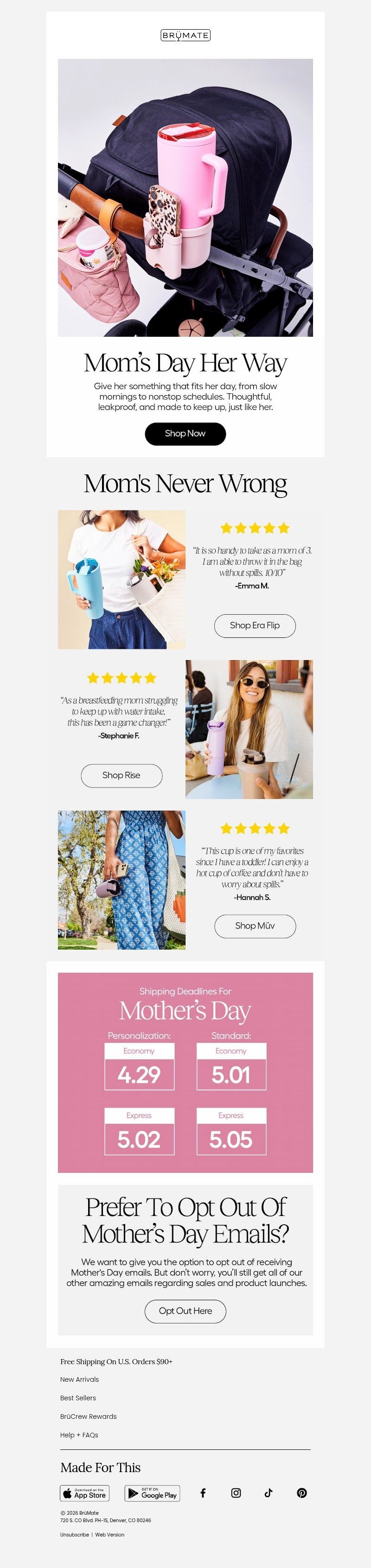371x1568 pixels.
Task: Open the Facebook page icon
Action: [x=203, y=1492]
